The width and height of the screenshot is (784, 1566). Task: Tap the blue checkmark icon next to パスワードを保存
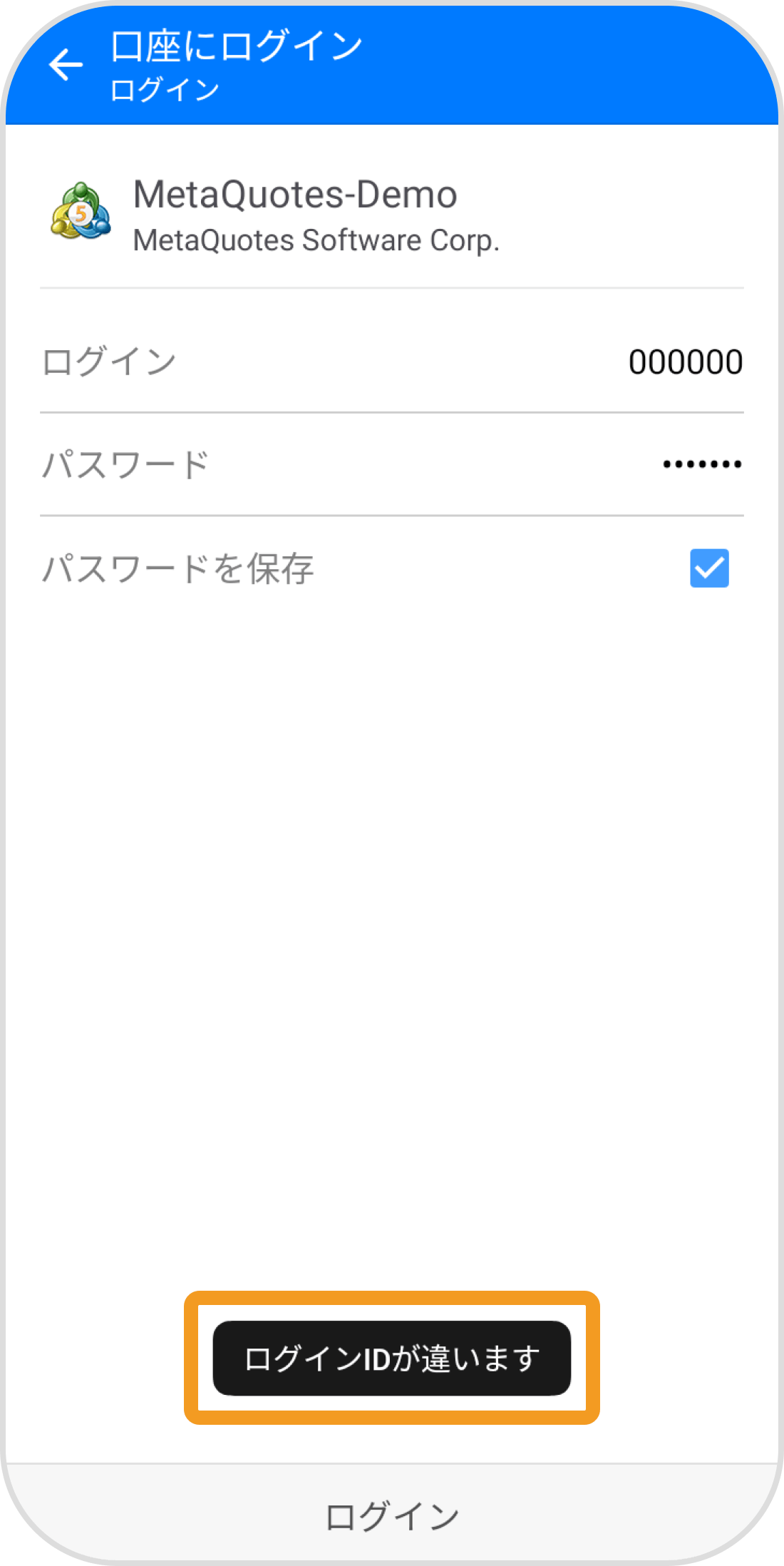pyautogui.click(x=709, y=568)
